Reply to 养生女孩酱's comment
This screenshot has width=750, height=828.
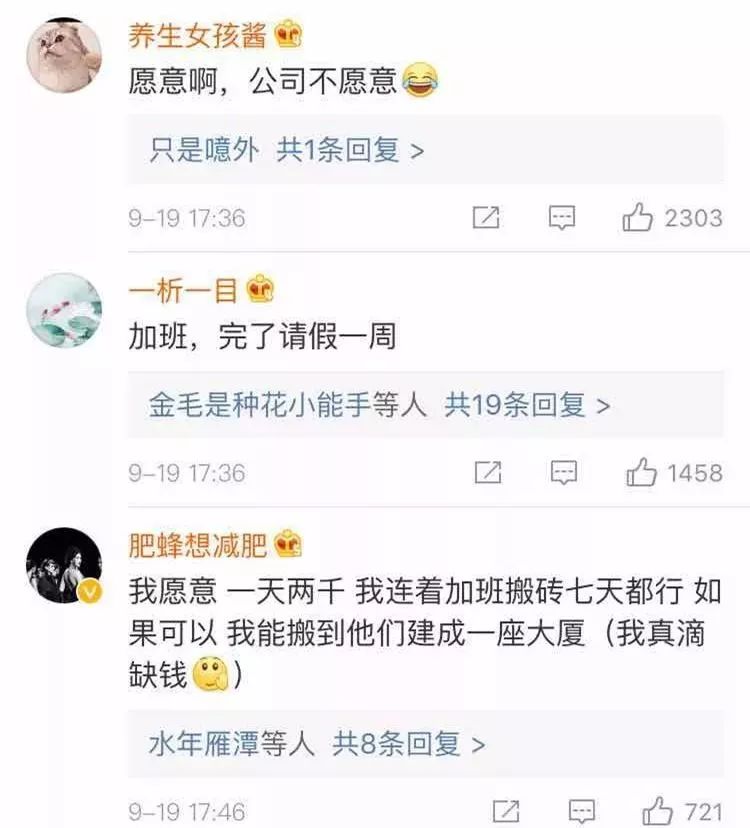[563, 217]
